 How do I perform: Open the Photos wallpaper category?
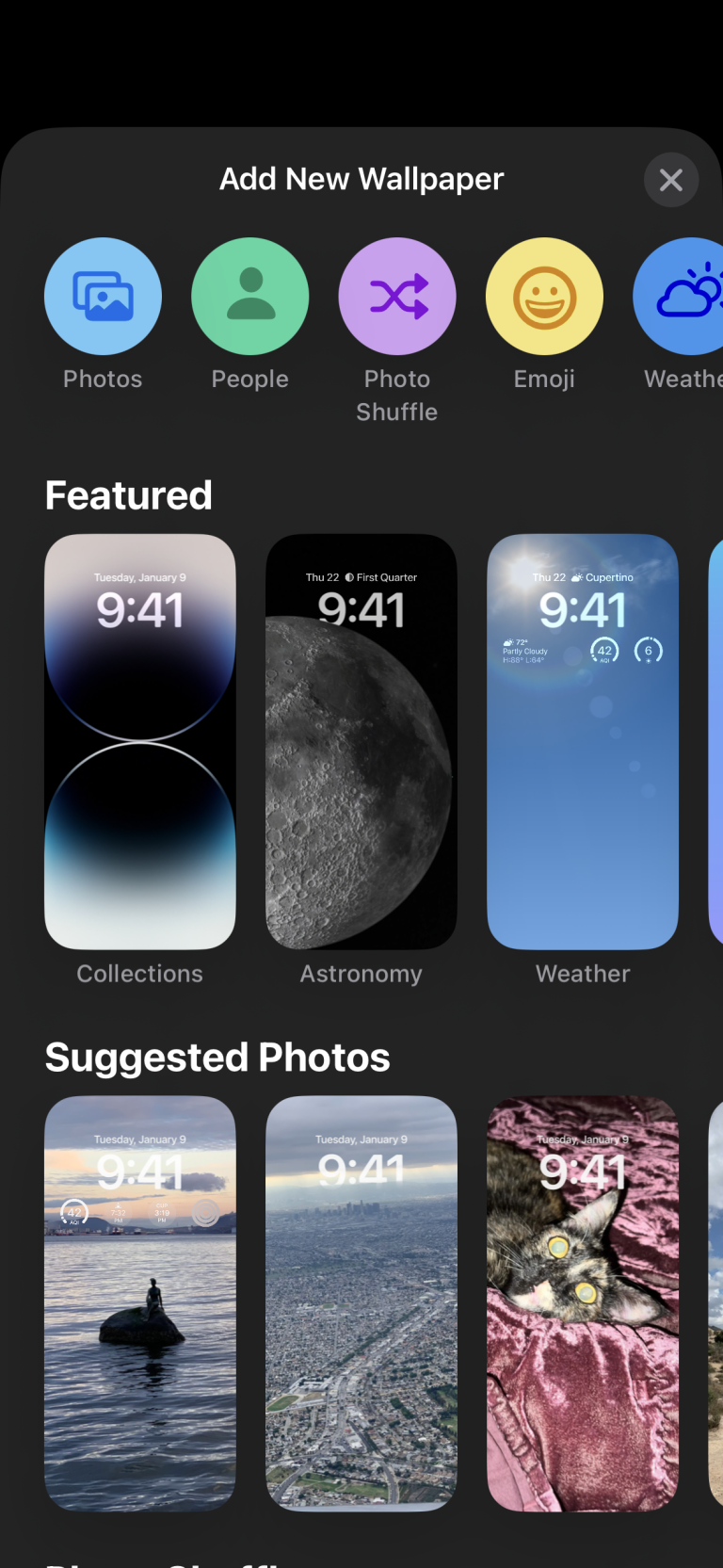pyautogui.click(x=103, y=295)
